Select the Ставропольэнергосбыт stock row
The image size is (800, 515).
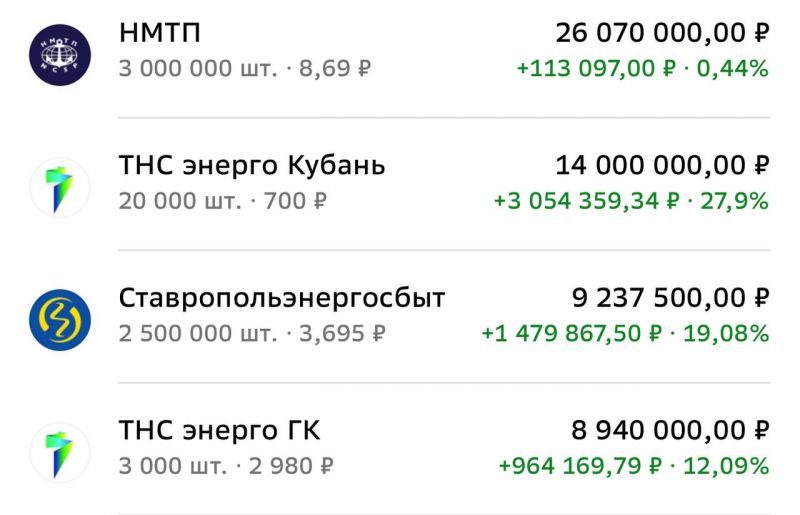click(x=400, y=315)
